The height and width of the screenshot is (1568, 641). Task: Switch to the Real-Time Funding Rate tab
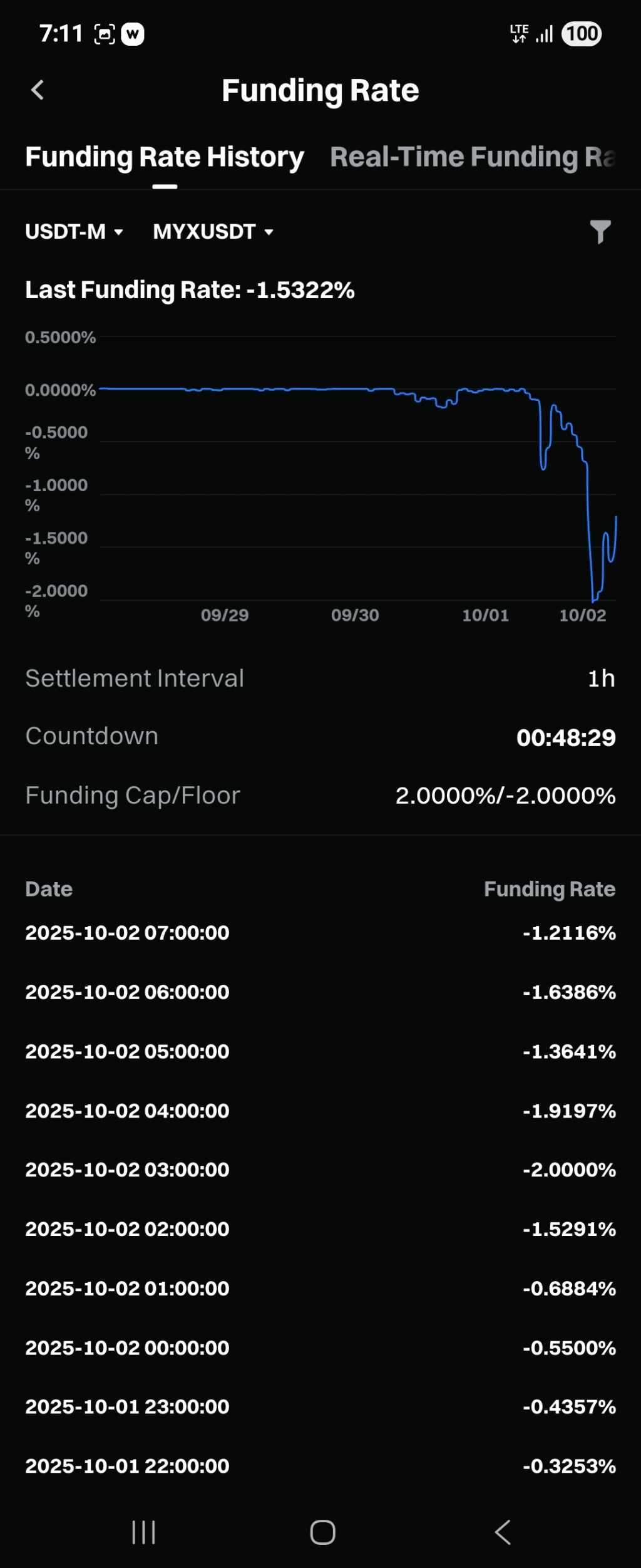(473, 157)
